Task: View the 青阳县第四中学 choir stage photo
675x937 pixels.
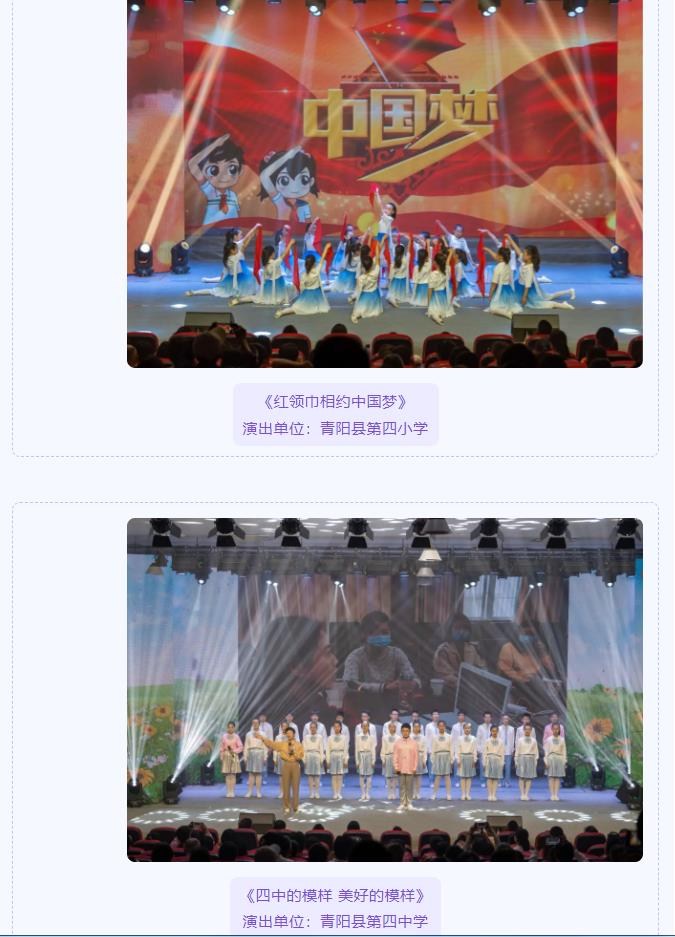Action: pyautogui.click(x=384, y=689)
